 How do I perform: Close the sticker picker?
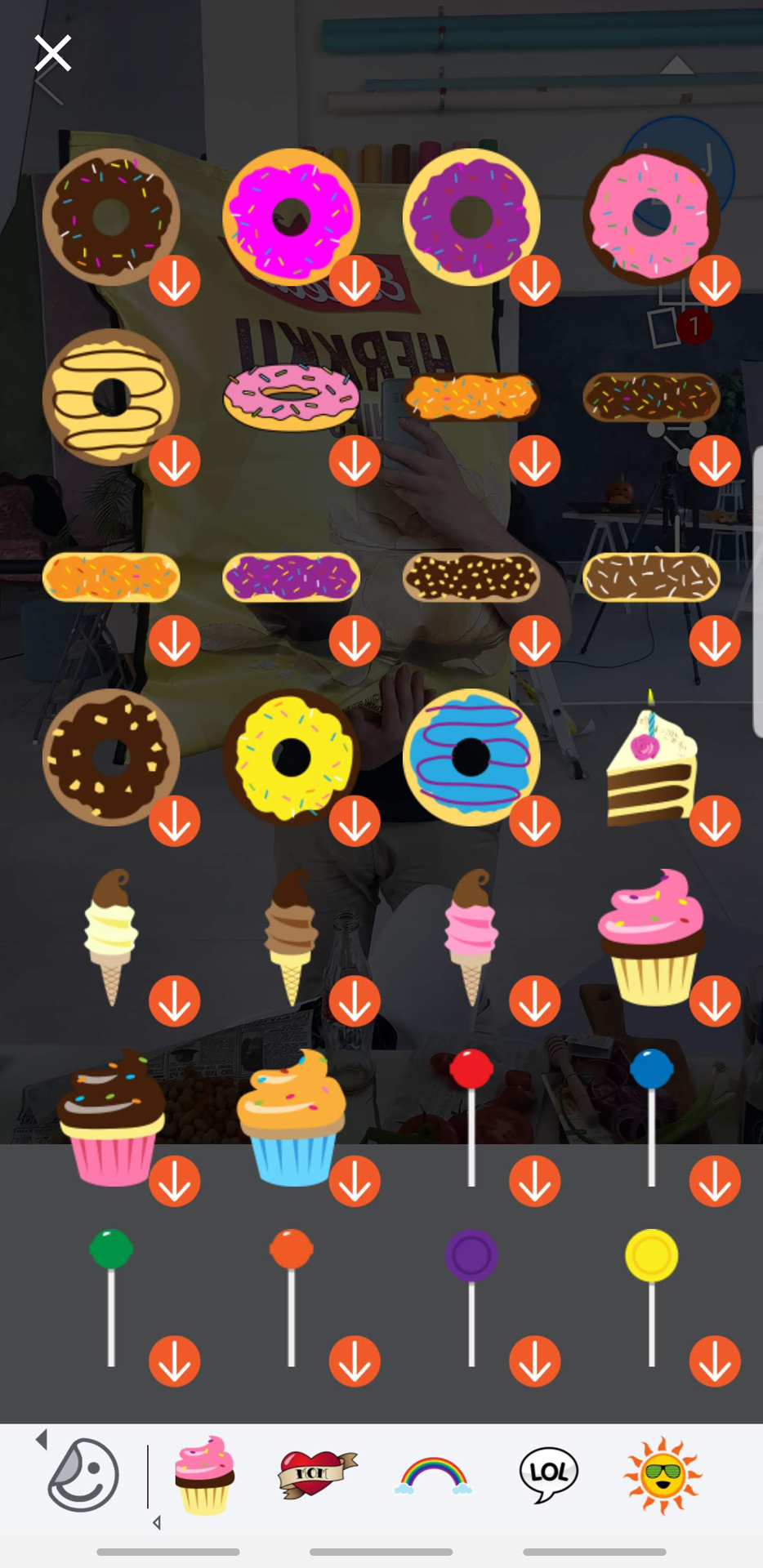(x=53, y=54)
